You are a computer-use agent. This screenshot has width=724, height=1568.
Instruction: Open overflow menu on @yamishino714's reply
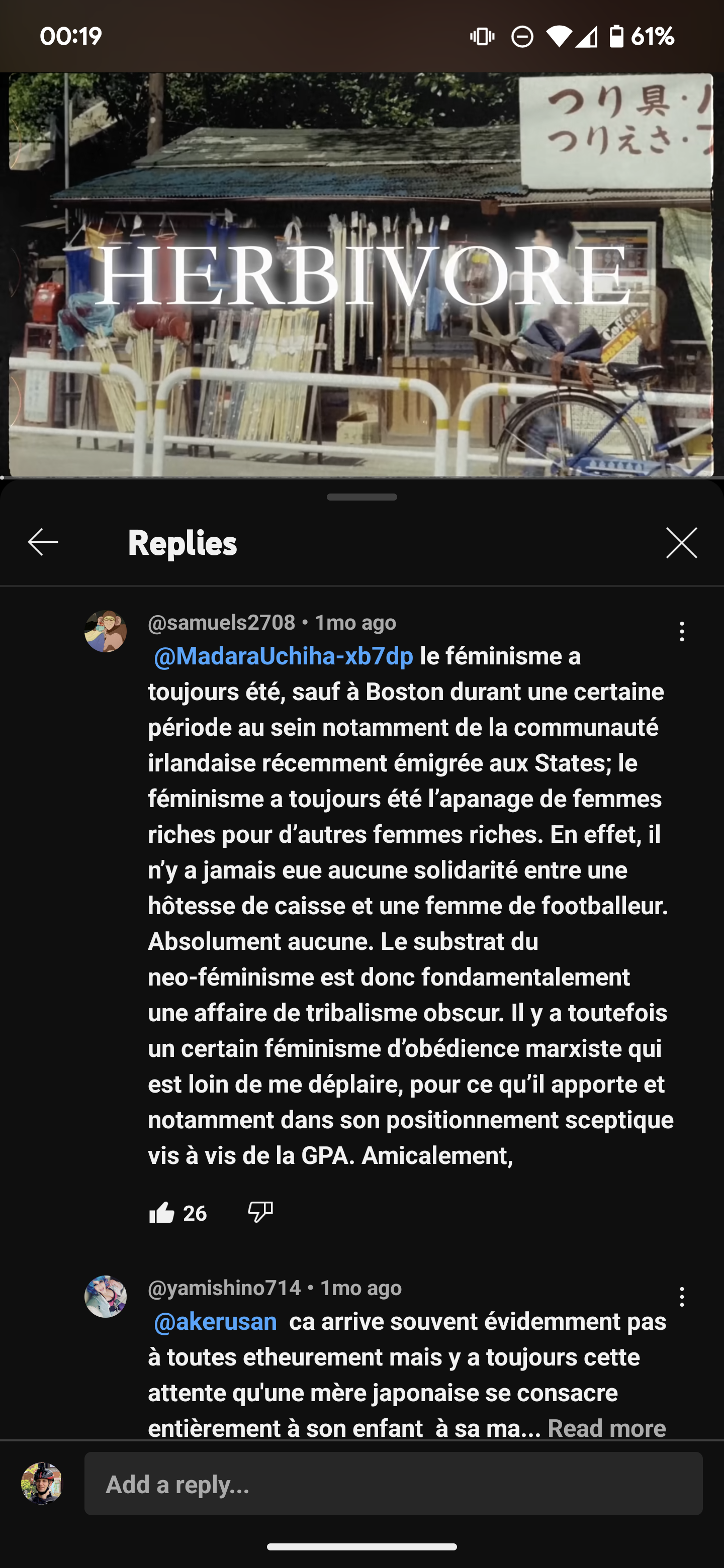point(681,1297)
